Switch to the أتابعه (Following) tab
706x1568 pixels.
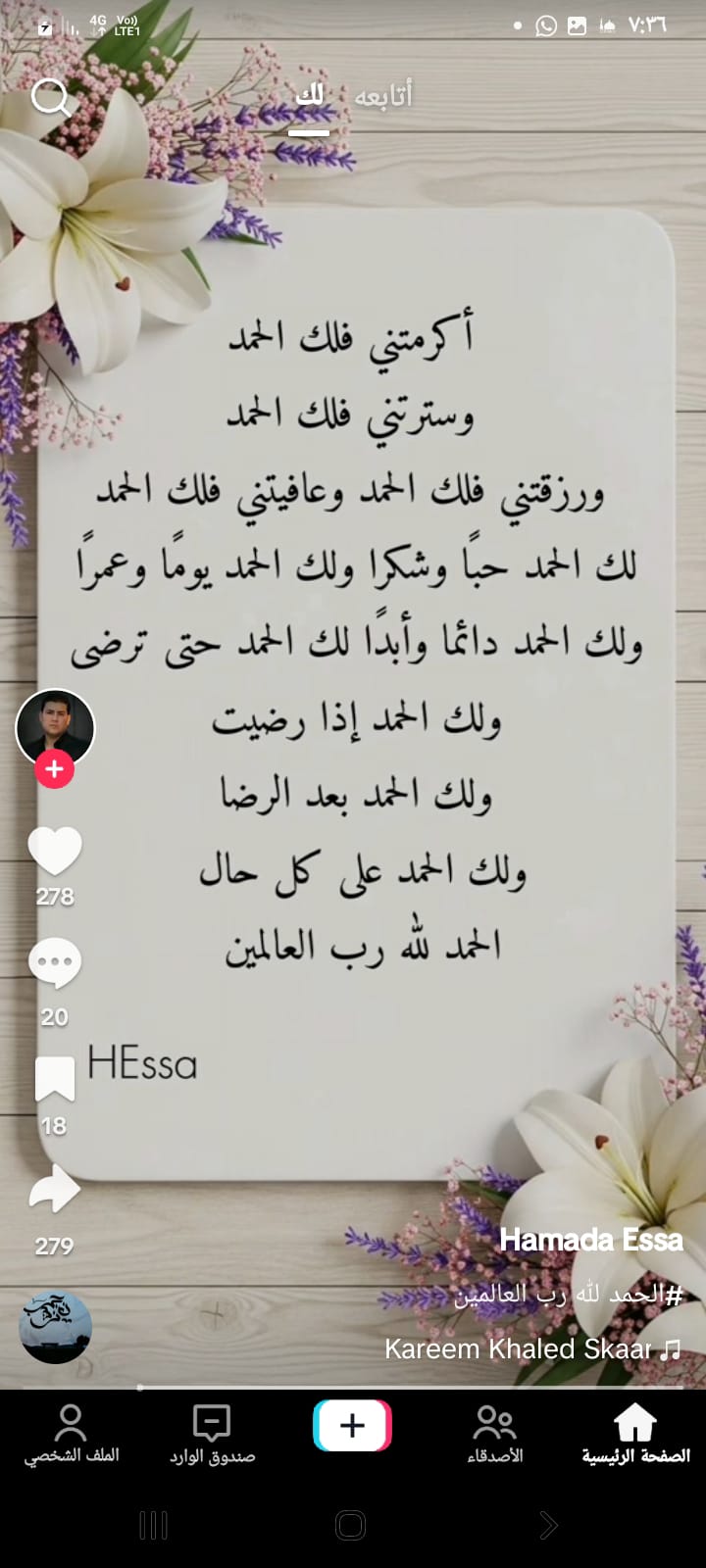(383, 96)
